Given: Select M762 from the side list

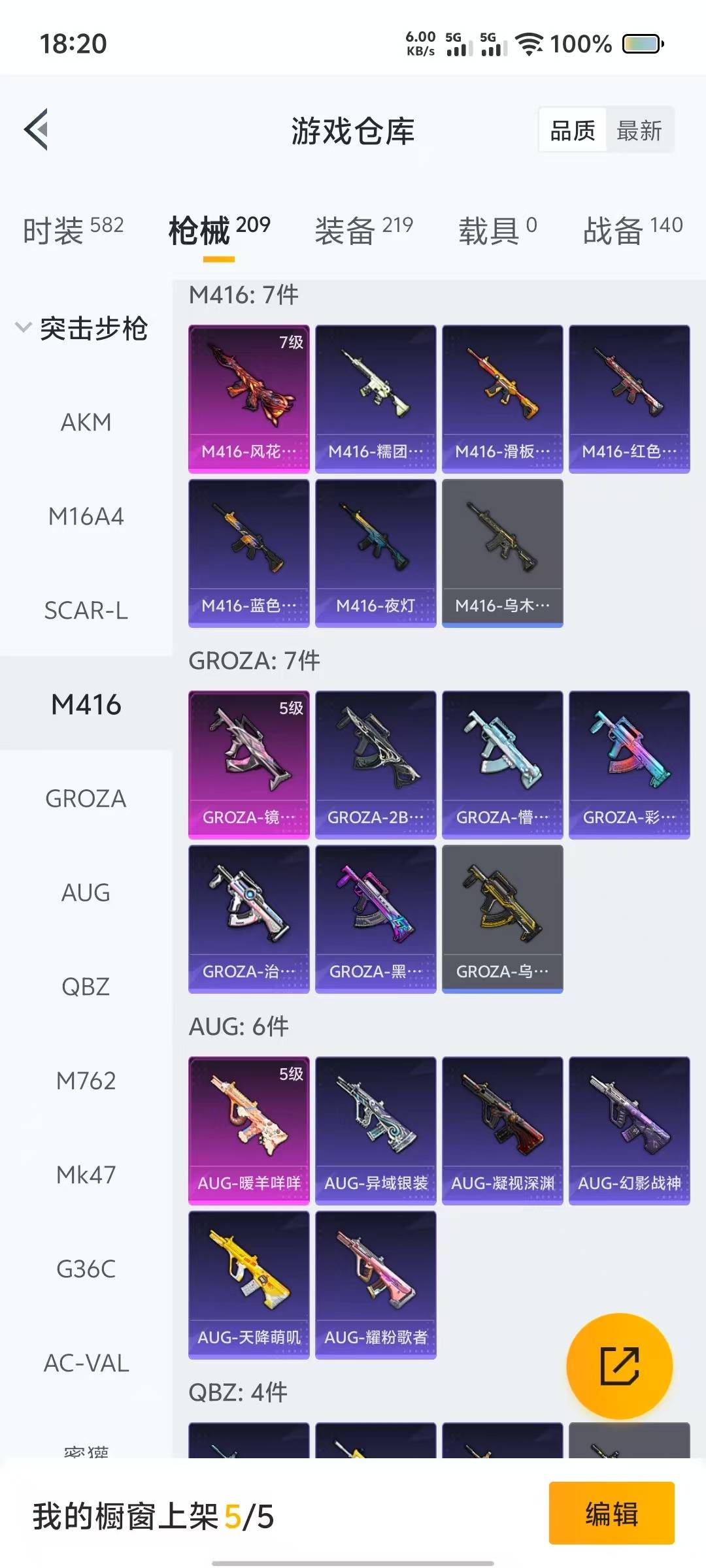Looking at the screenshot, I should point(86,1081).
